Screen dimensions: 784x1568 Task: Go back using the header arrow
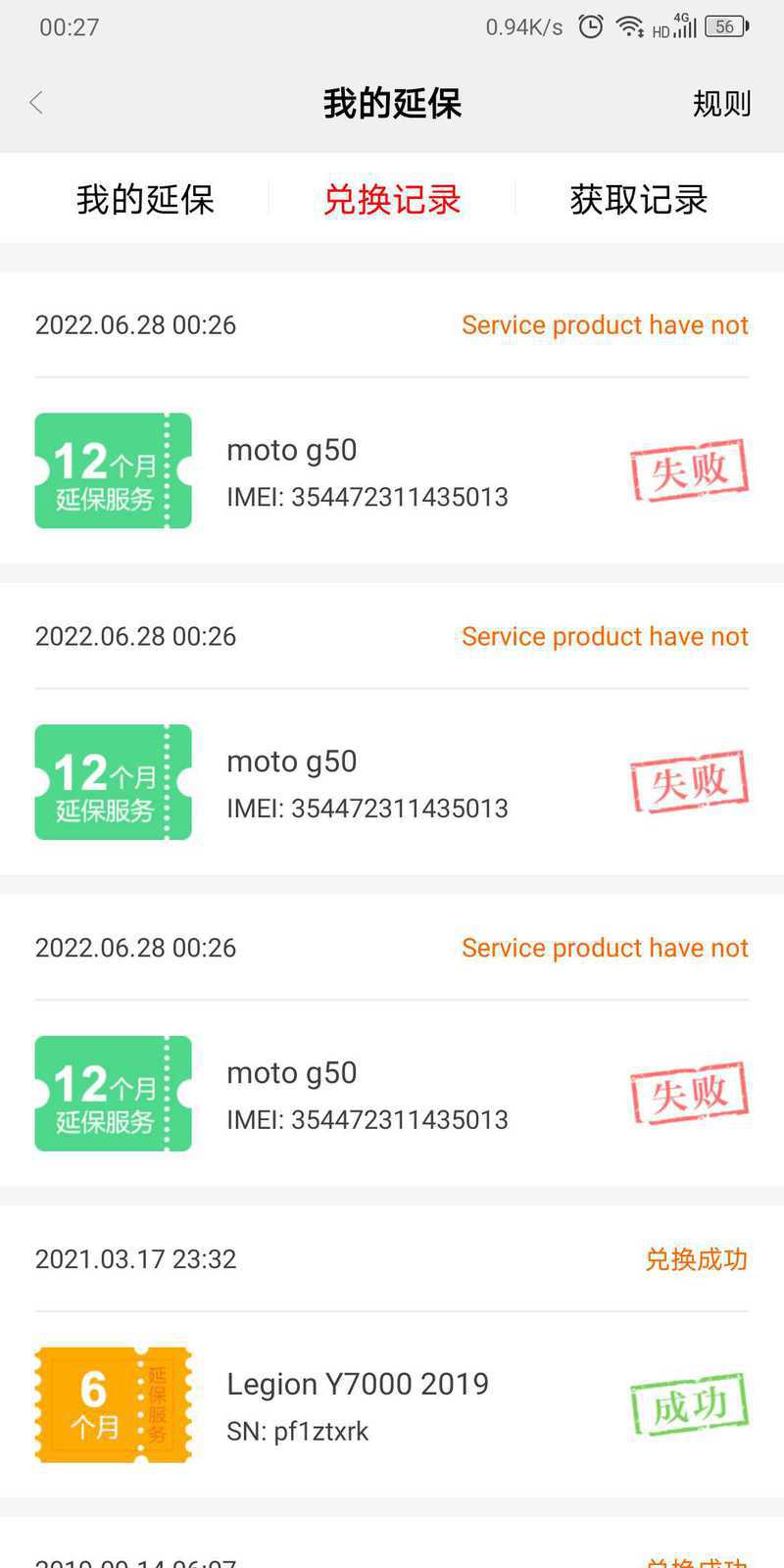(x=36, y=103)
